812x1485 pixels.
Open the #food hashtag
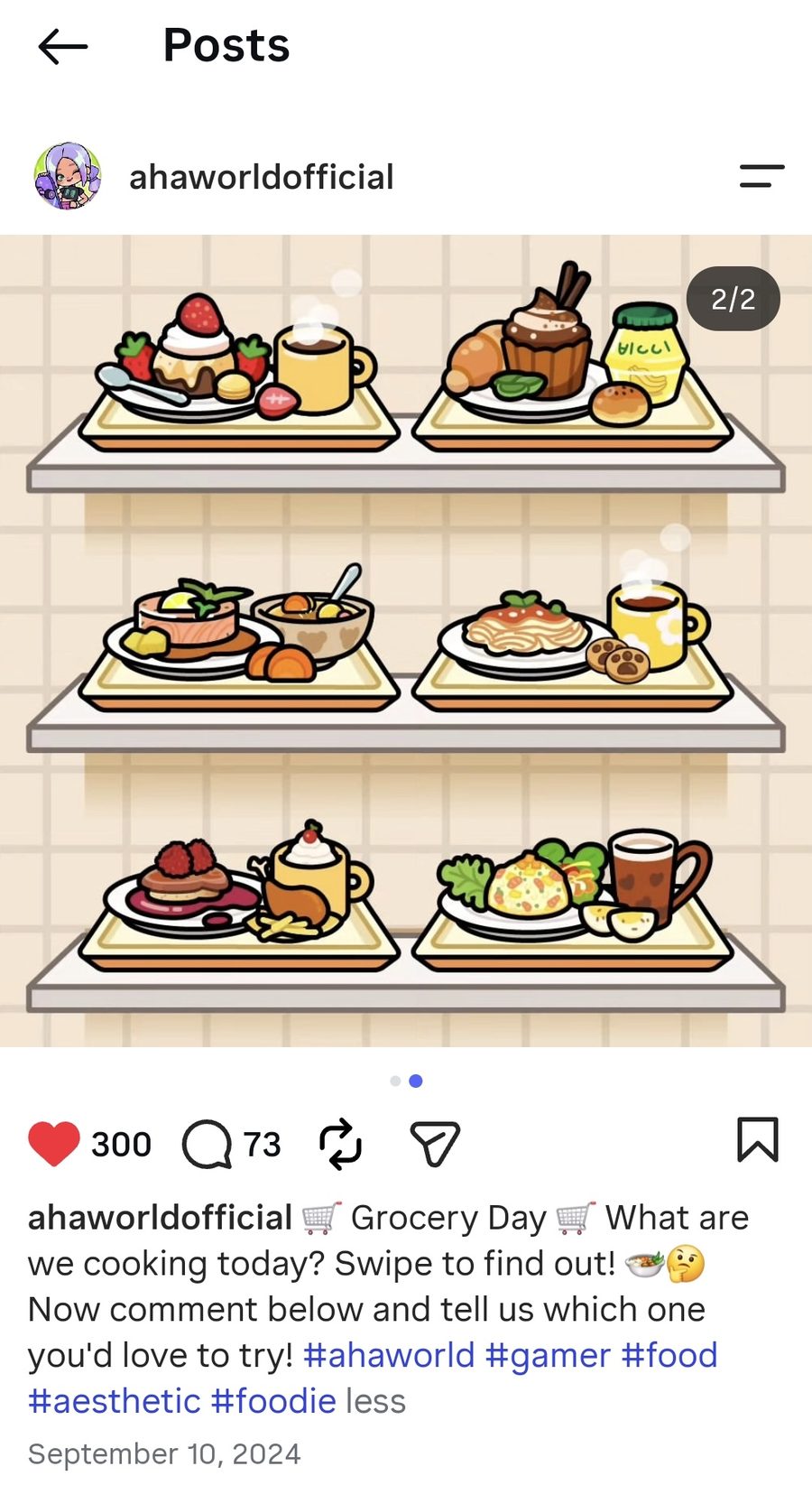point(669,1355)
